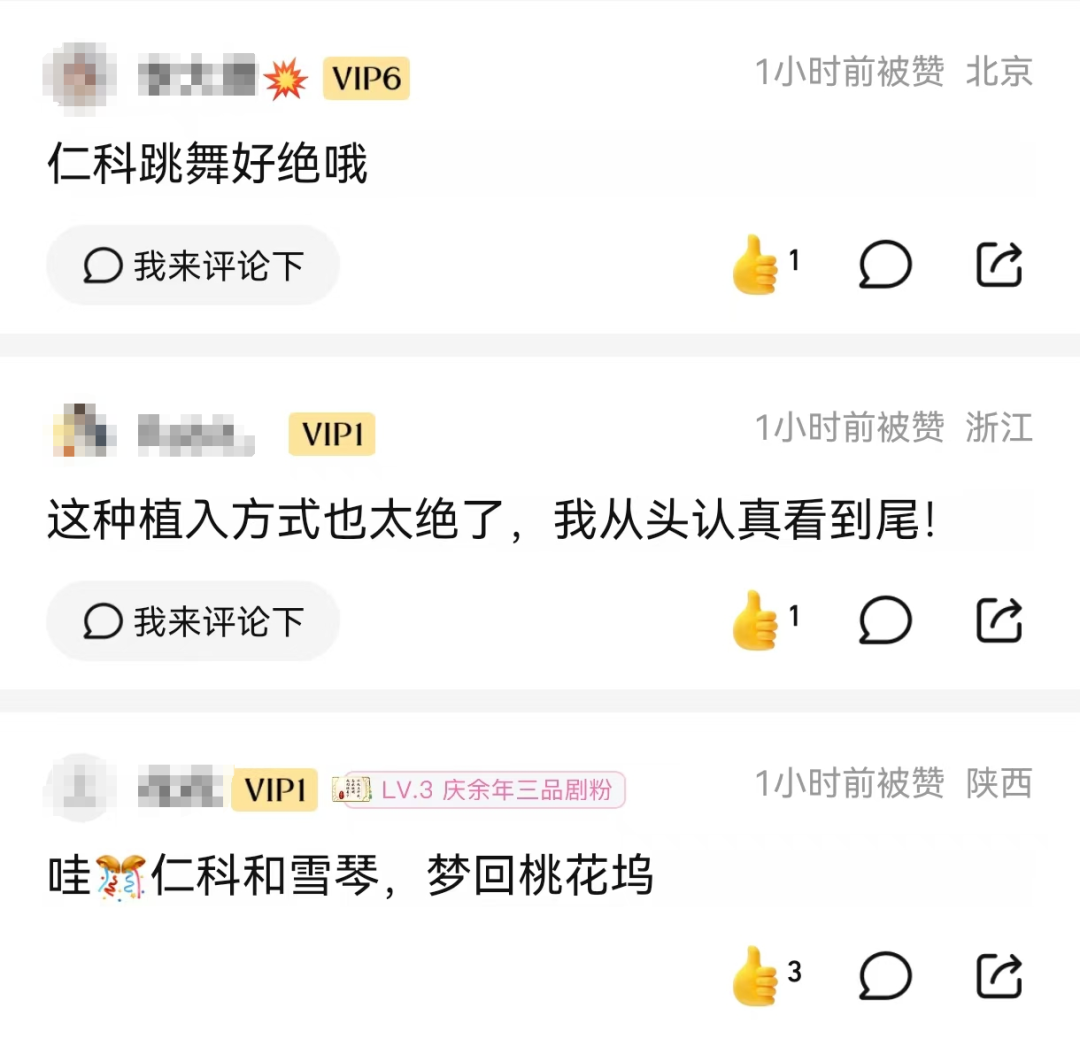View the avatar of the 这种植入方式 commenter
The image size is (1080, 1039).
click(79, 431)
